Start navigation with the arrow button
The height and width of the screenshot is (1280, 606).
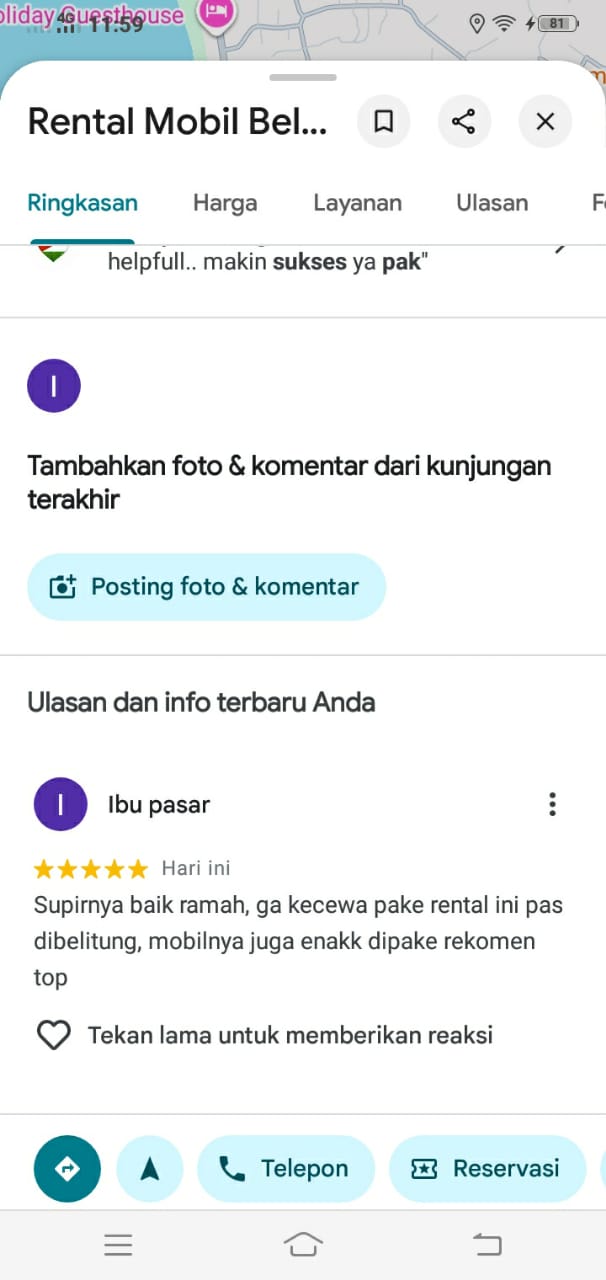(x=150, y=1168)
